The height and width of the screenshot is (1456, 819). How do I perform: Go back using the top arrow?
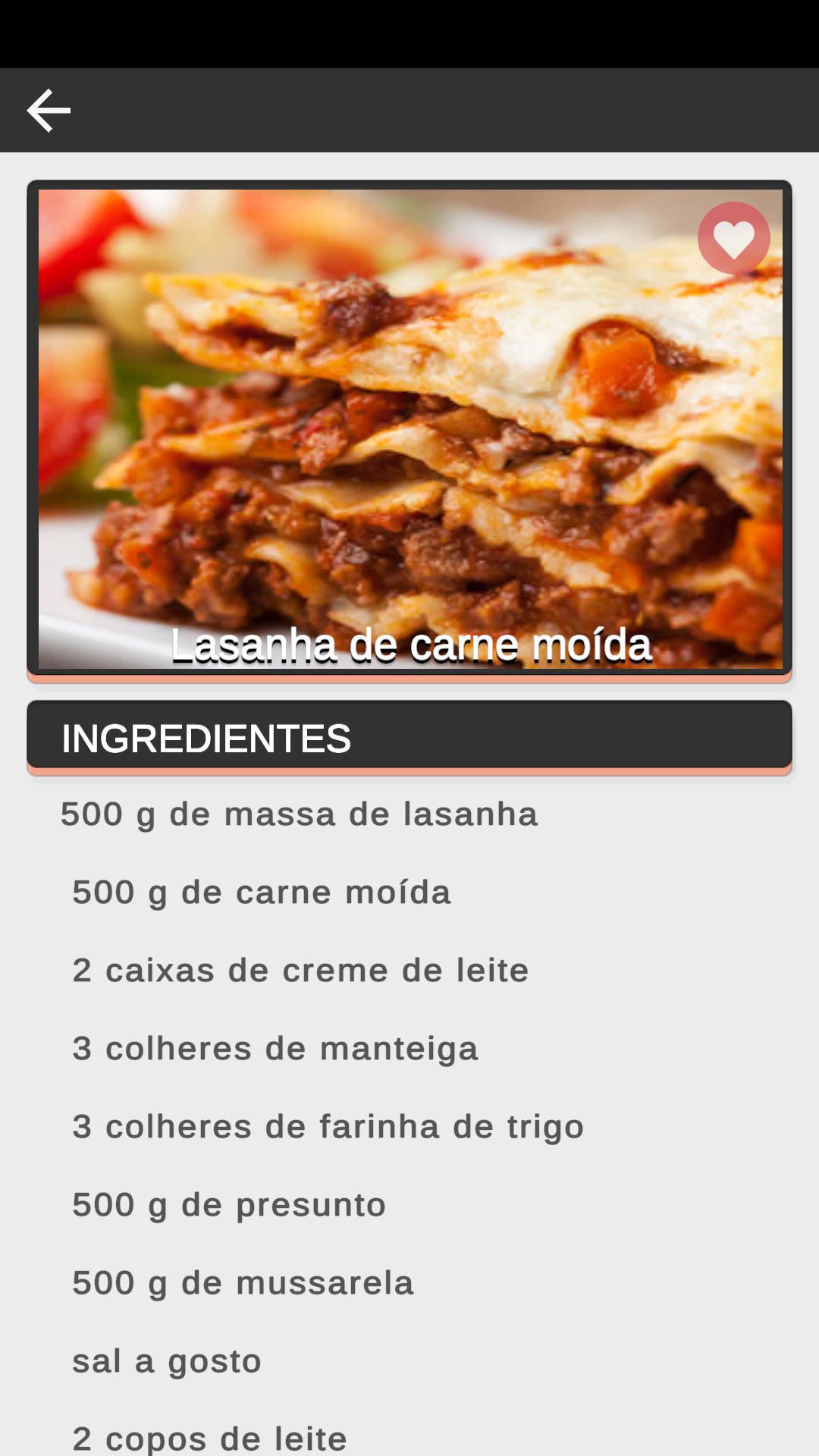49,111
